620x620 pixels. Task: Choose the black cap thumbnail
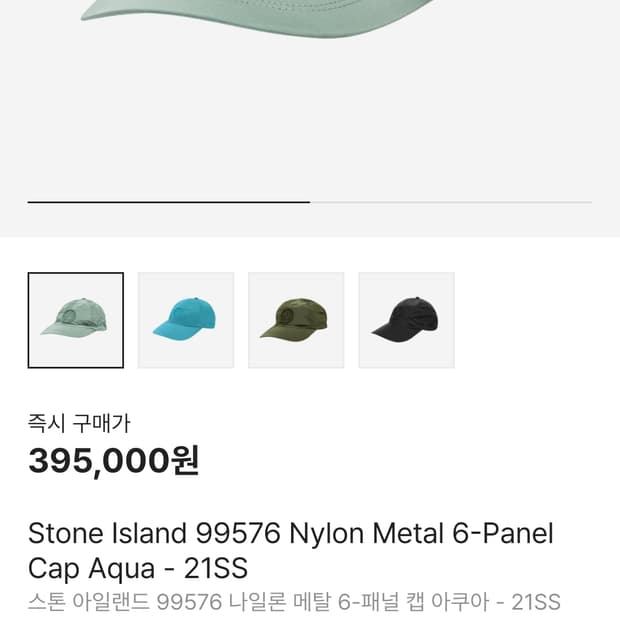pos(406,320)
